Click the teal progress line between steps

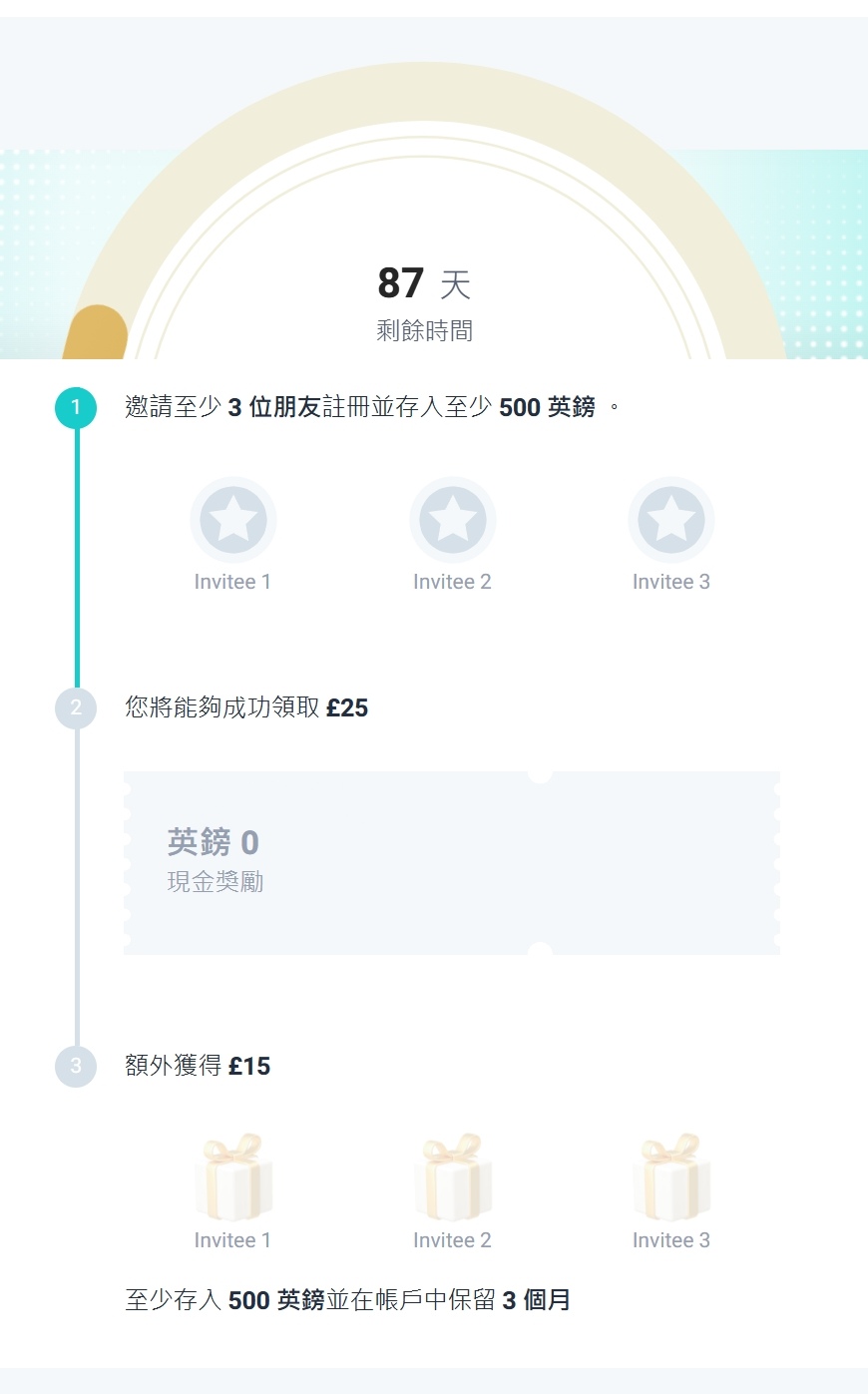tap(75, 559)
